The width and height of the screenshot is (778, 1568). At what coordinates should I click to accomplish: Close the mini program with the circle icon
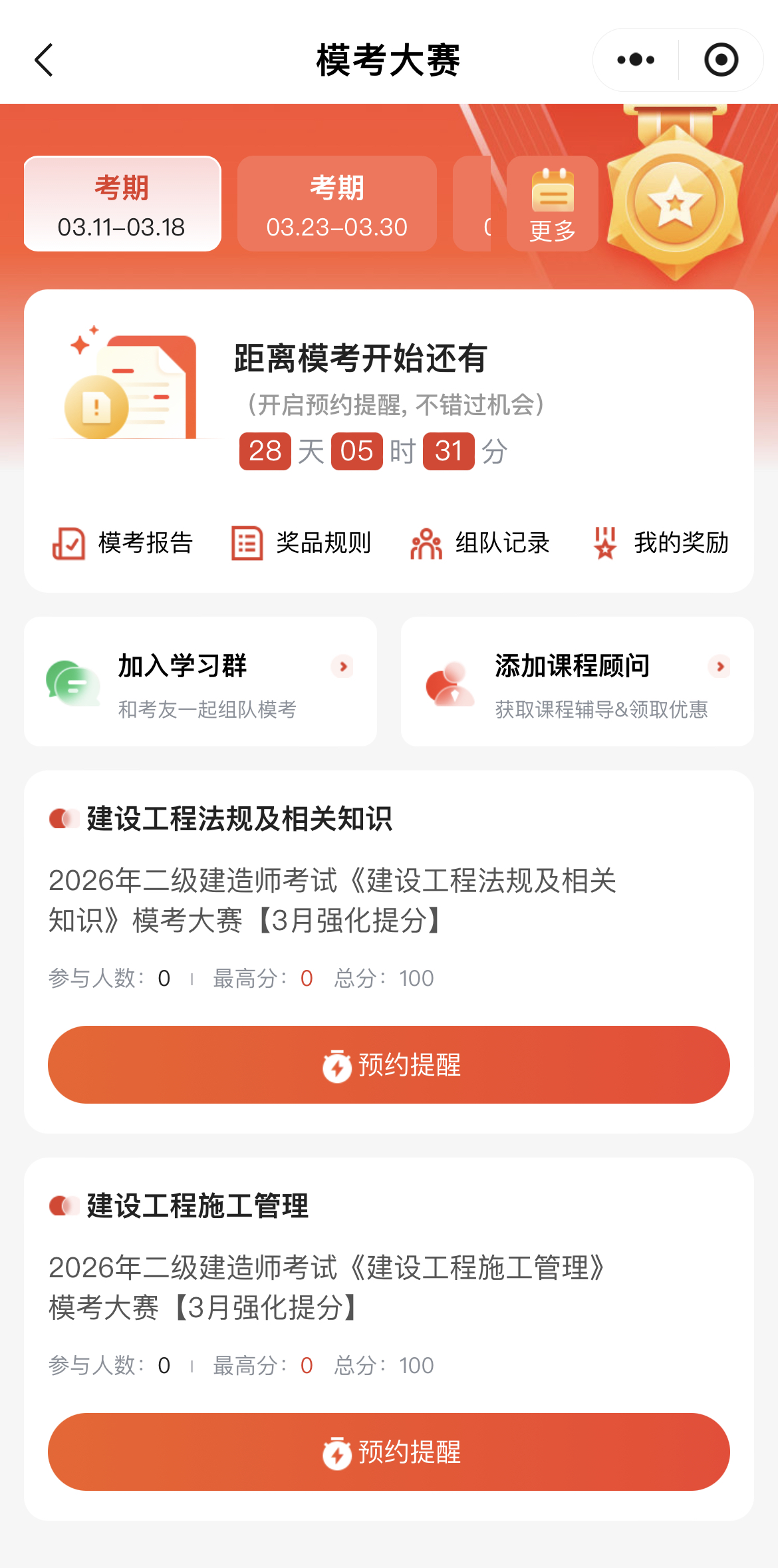721,61
